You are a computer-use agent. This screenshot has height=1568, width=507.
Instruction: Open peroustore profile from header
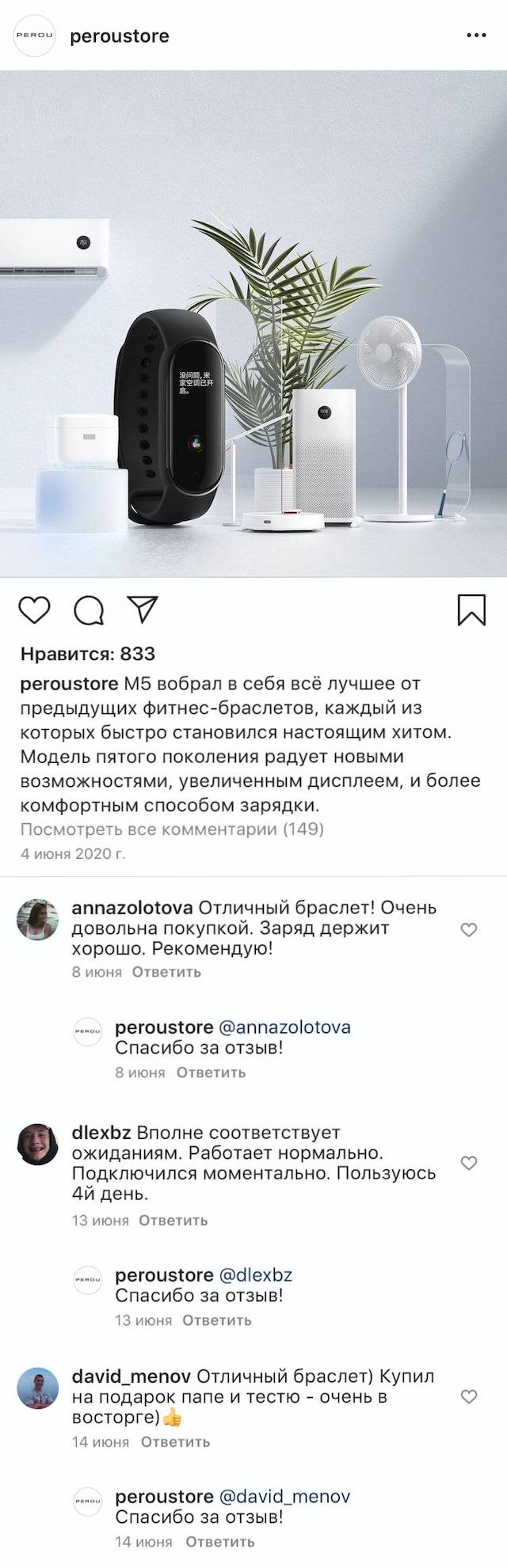119,36
